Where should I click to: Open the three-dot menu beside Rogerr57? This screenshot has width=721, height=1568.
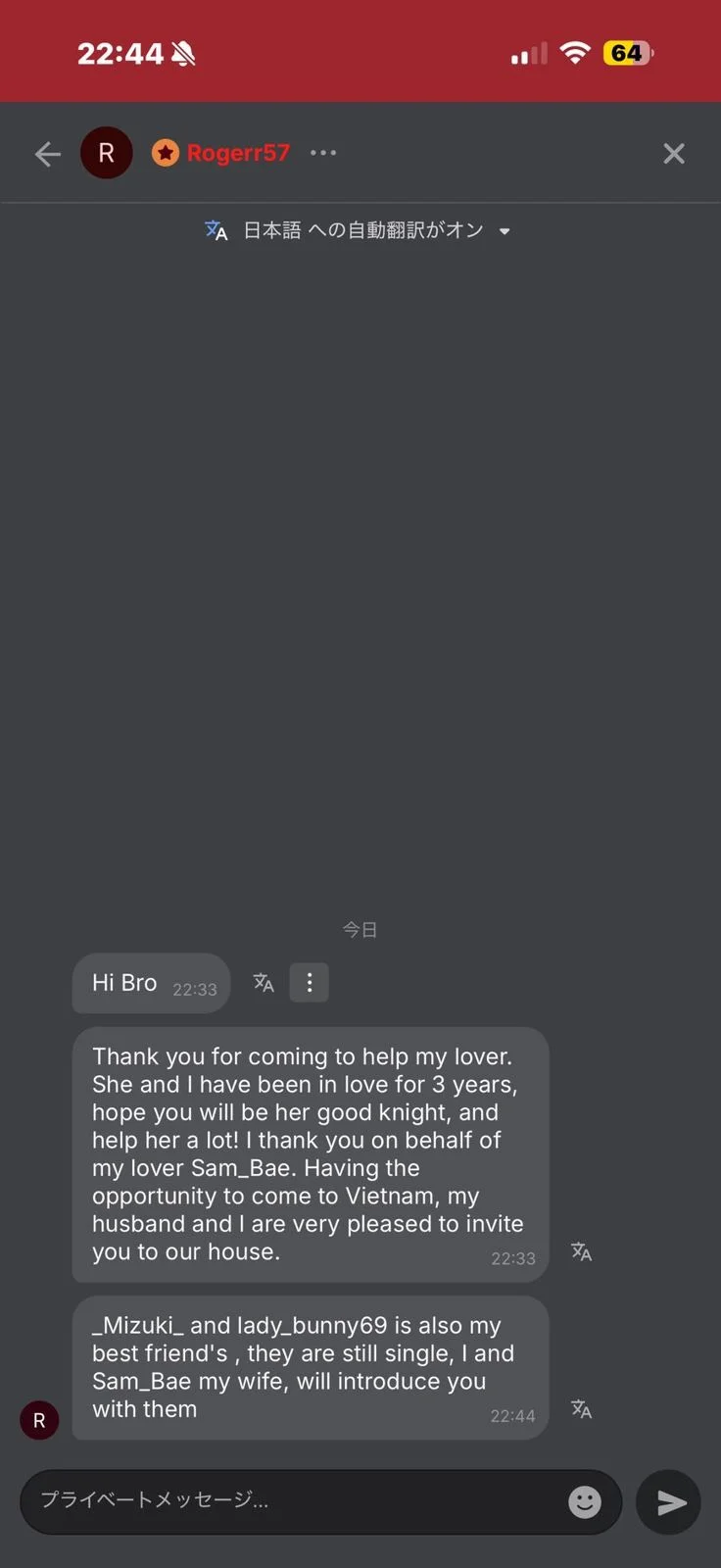[x=323, y=153]
